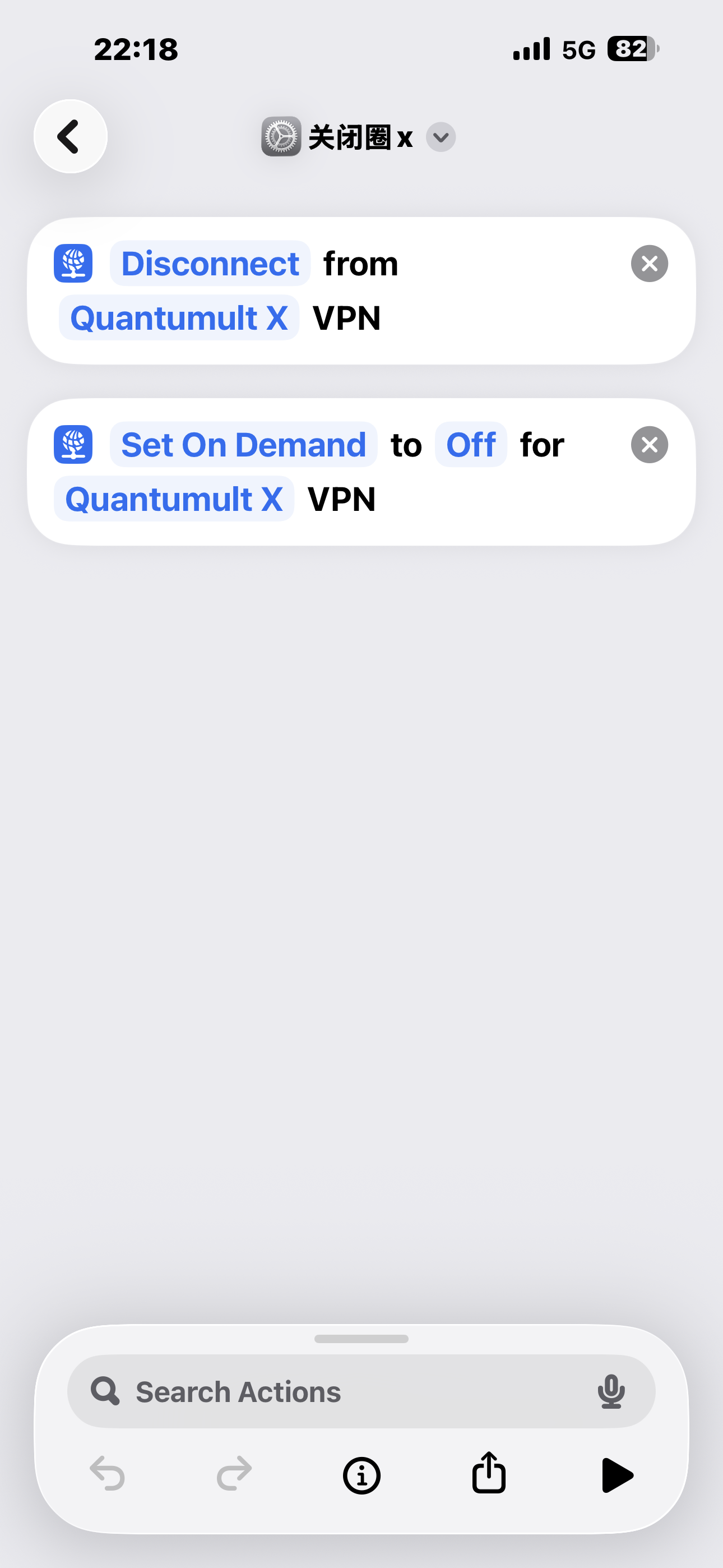Viewport: 723px width, 1568px height.
Task: Change the Set On Demand parameter
Action: coord(243,445)
